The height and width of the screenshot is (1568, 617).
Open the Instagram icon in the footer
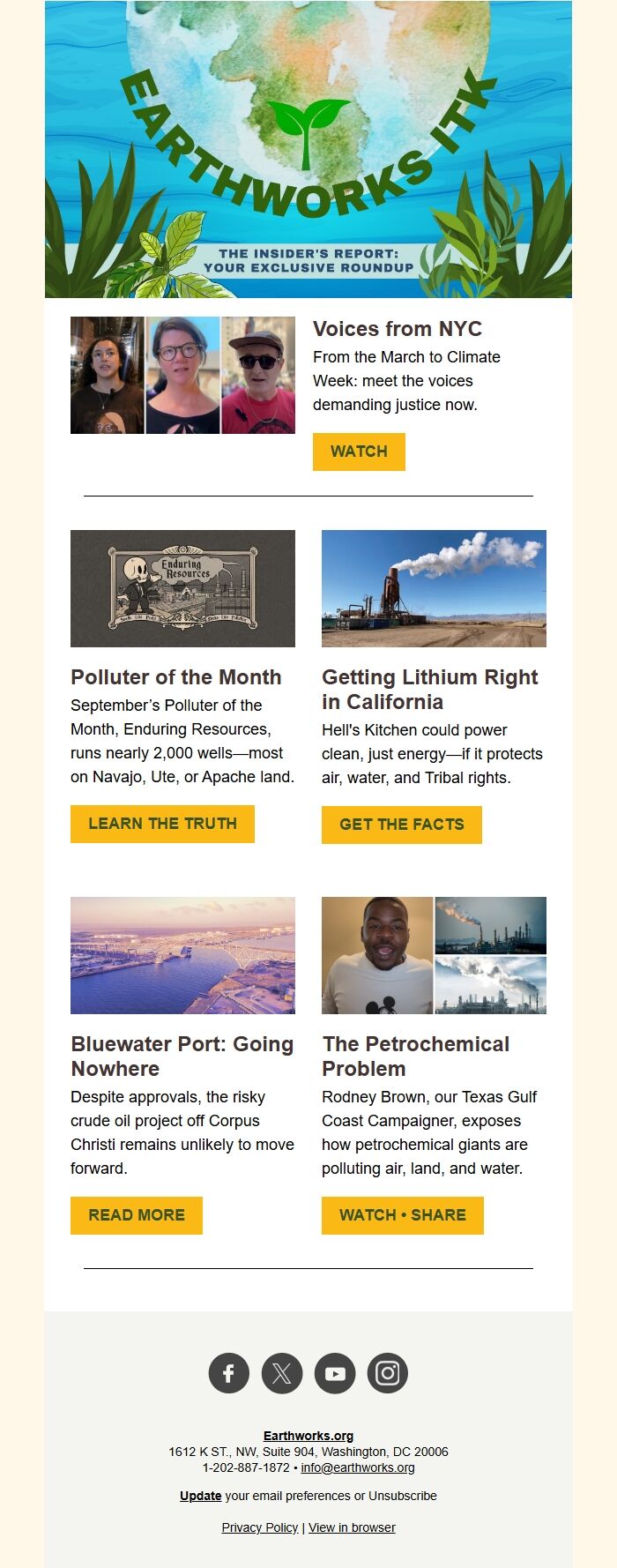(x=388, y=1373)
